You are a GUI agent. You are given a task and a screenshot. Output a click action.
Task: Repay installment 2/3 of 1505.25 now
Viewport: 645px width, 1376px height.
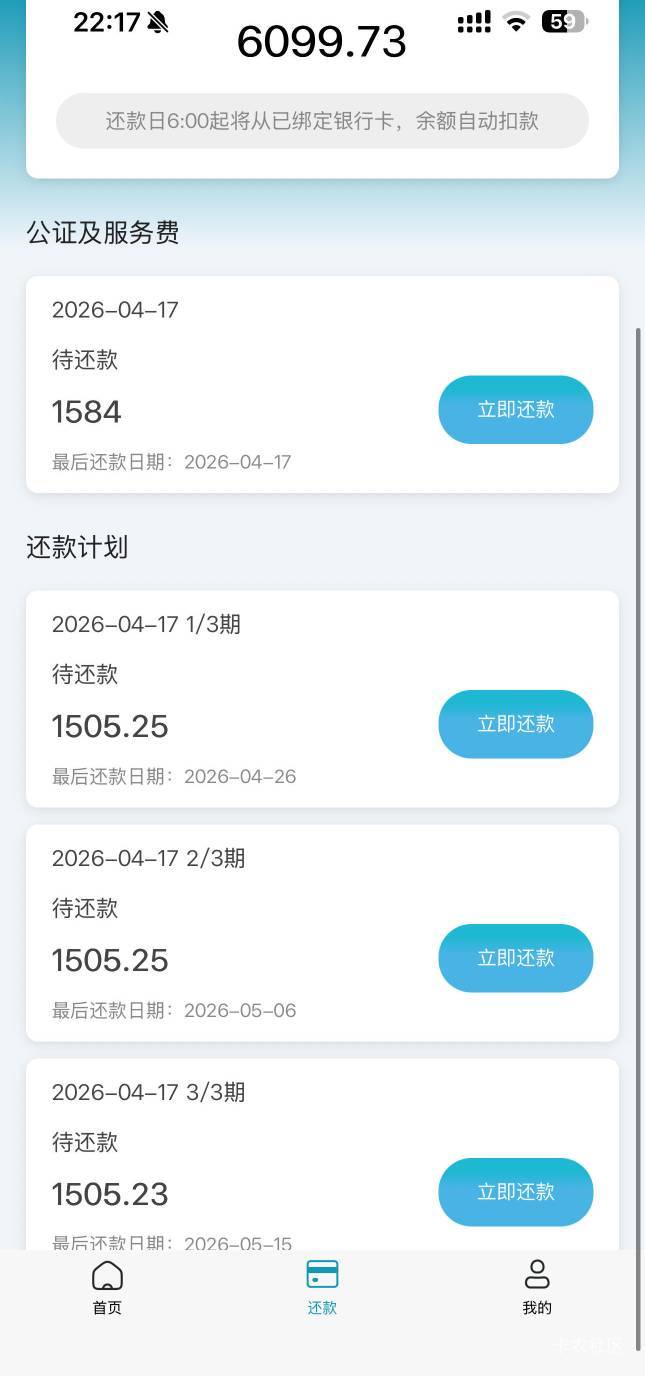point(515,958)
